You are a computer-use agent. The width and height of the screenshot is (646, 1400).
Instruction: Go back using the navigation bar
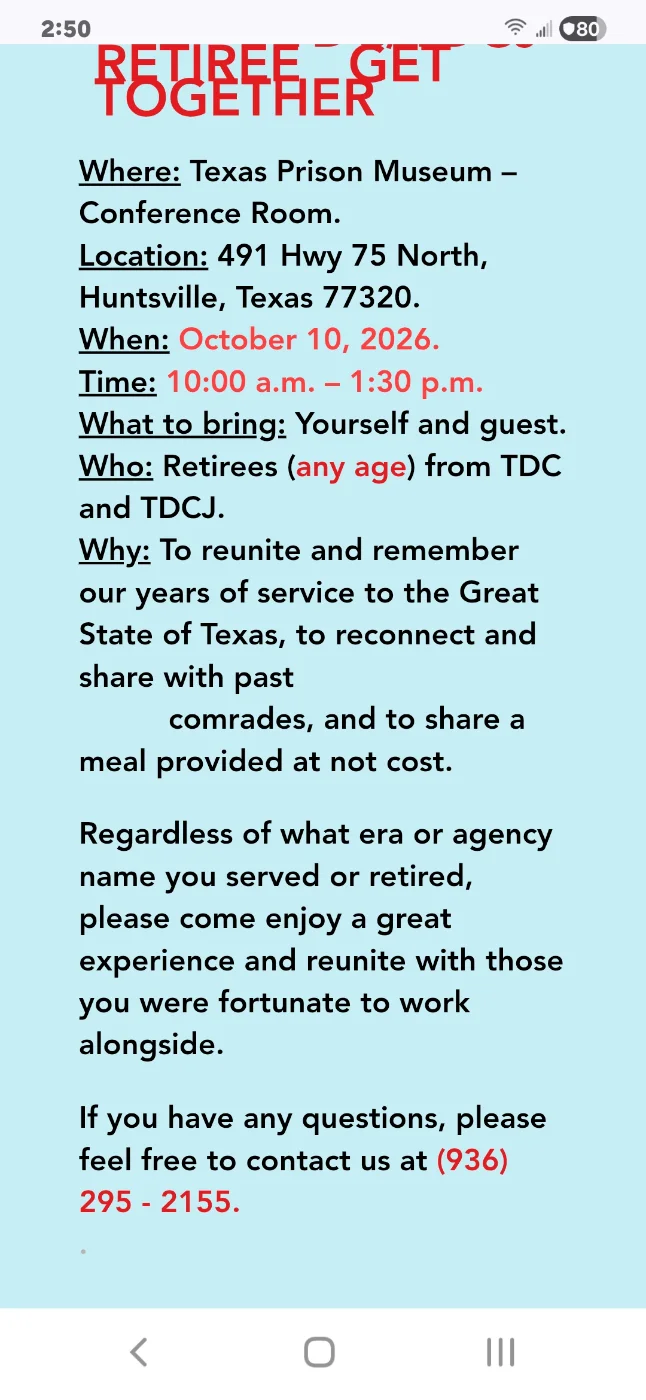(139, 1352)
